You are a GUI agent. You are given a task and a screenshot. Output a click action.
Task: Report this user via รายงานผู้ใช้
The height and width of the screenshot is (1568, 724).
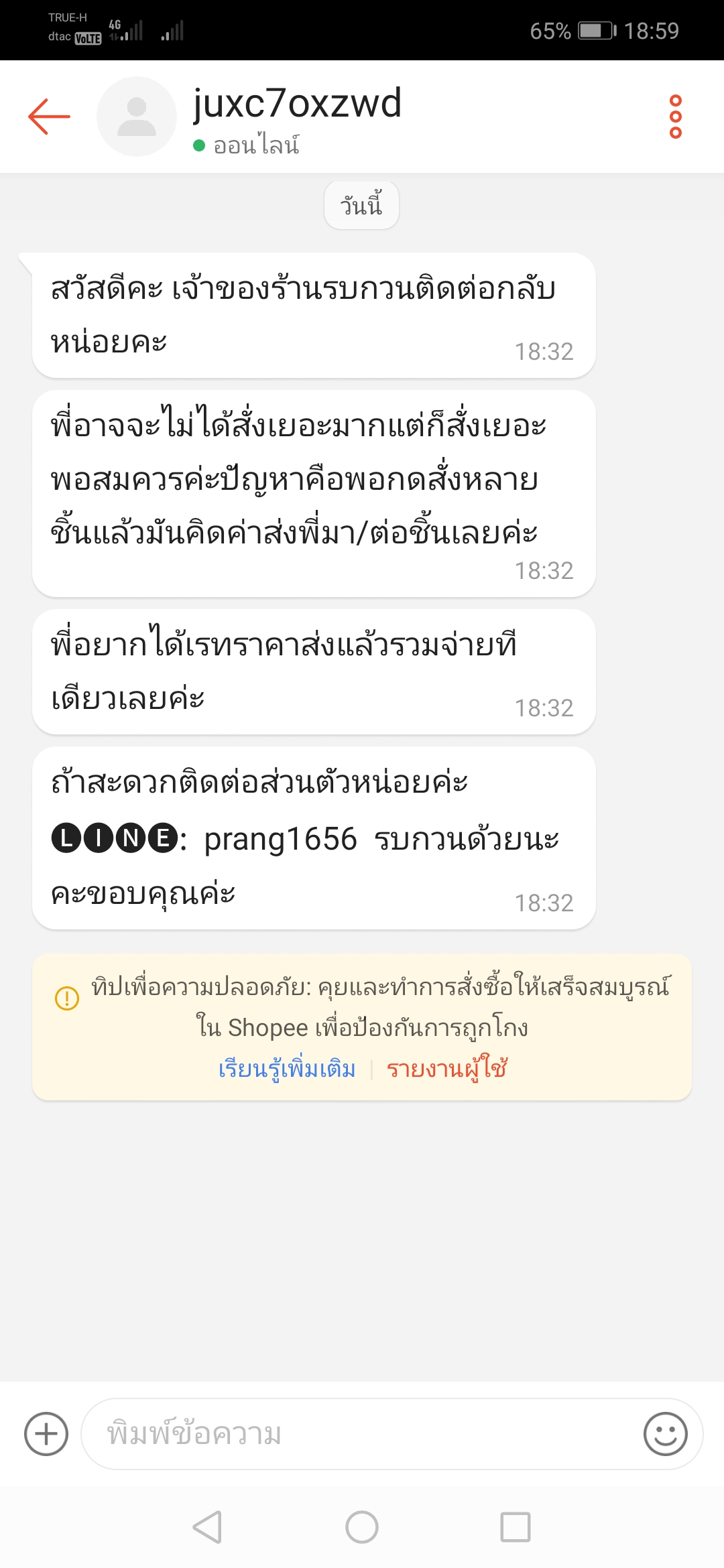pos(446,1069)
